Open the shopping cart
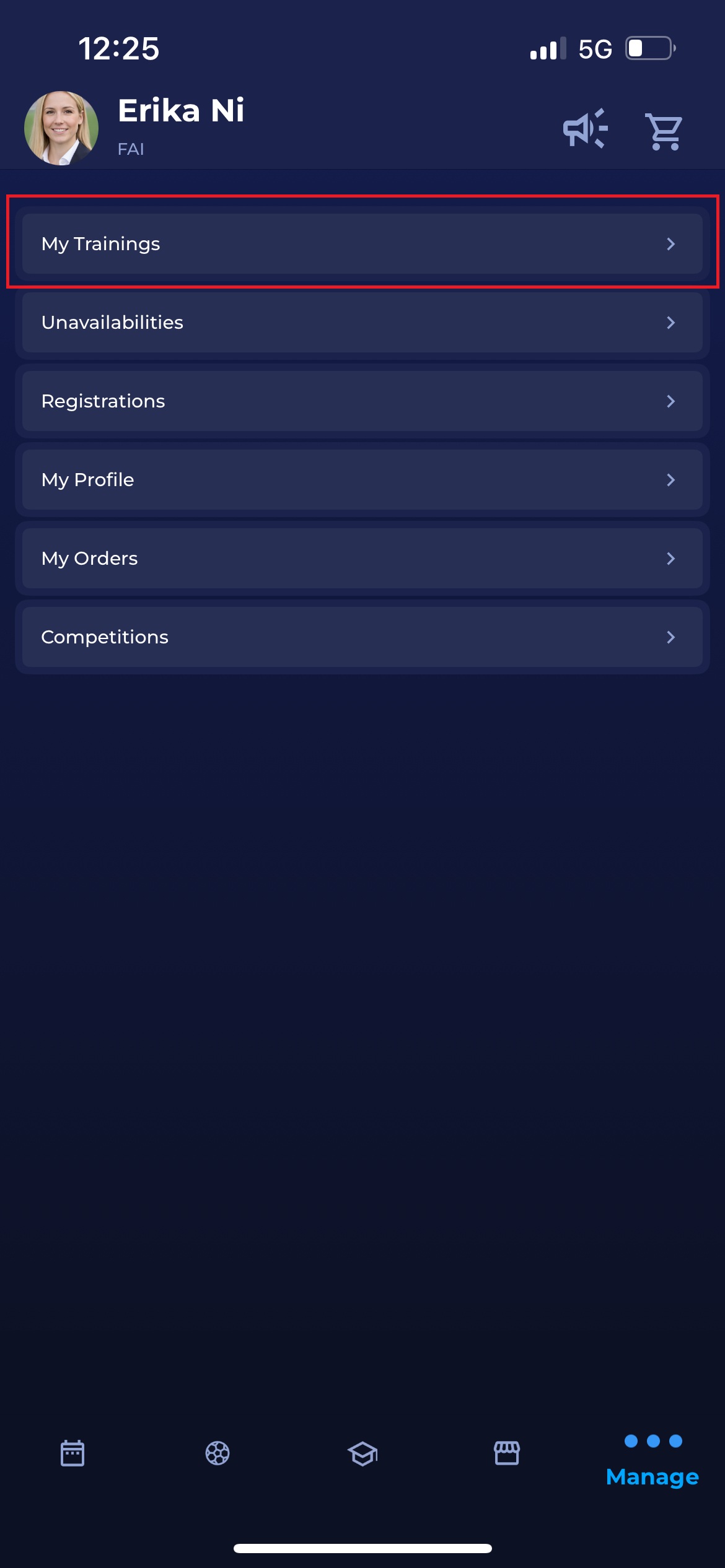 pyautogui.click(x=664, y=131)
